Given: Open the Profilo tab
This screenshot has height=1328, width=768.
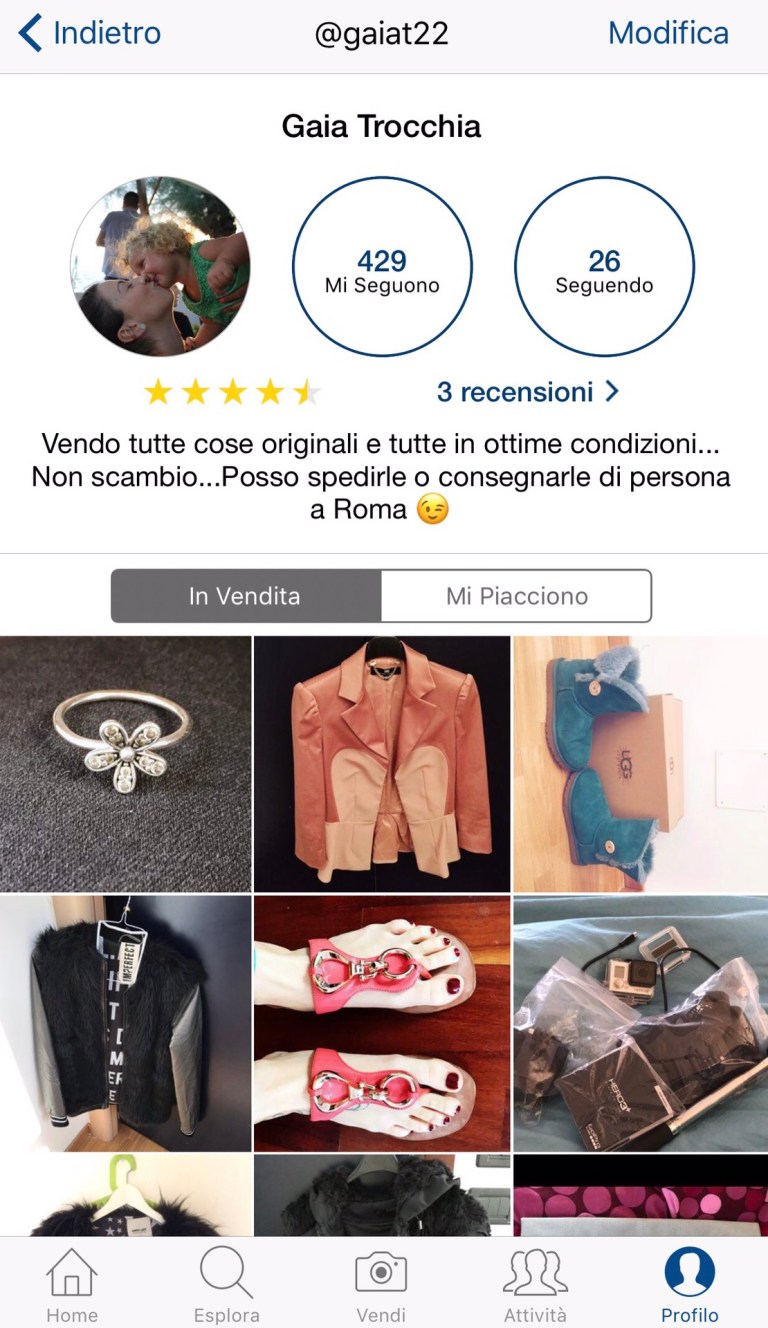Looking at the screenshot, I should (x=689, y=1285).
